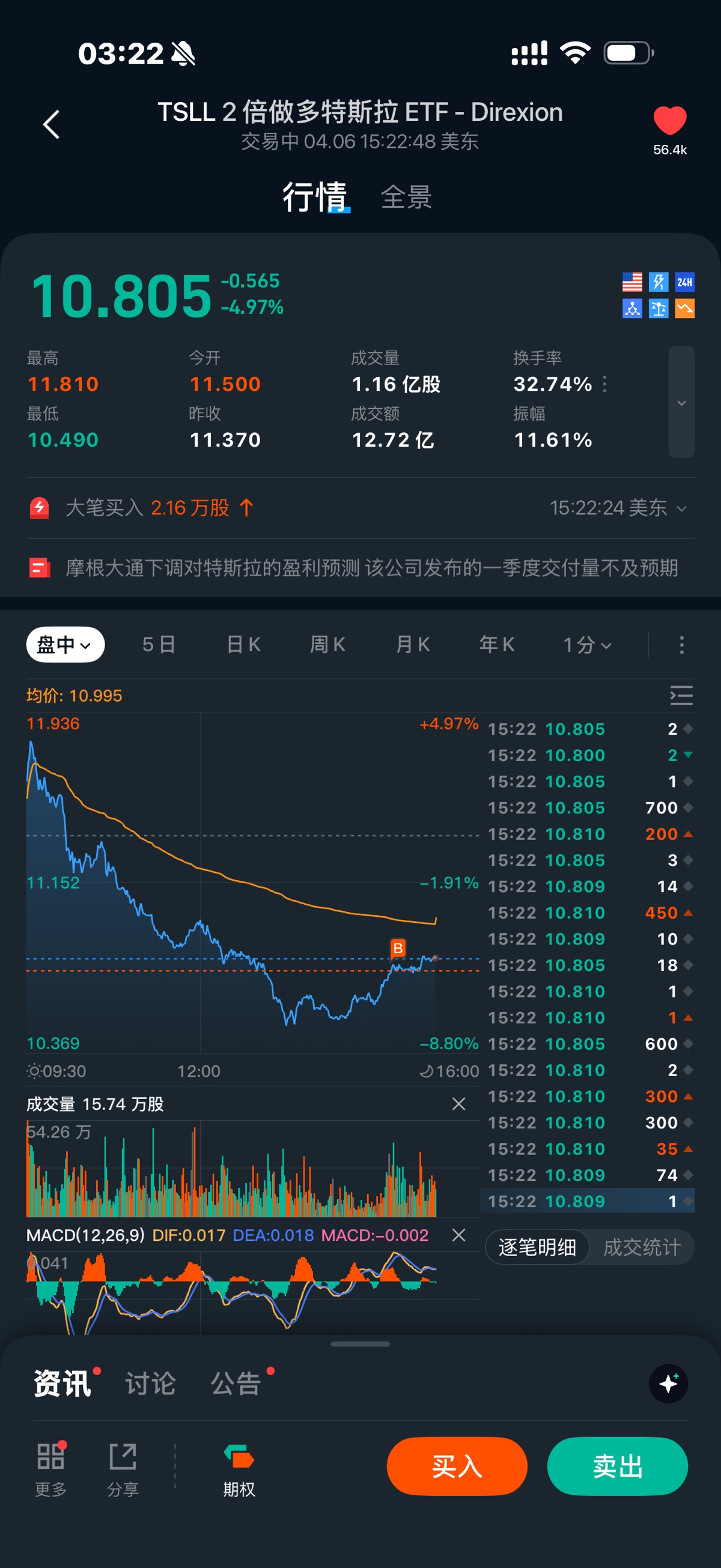Image resolution: width=721 pixels, height=1568 pixels.
Task: Go back using the top-left arrow
Action: (x=52, y=125)
